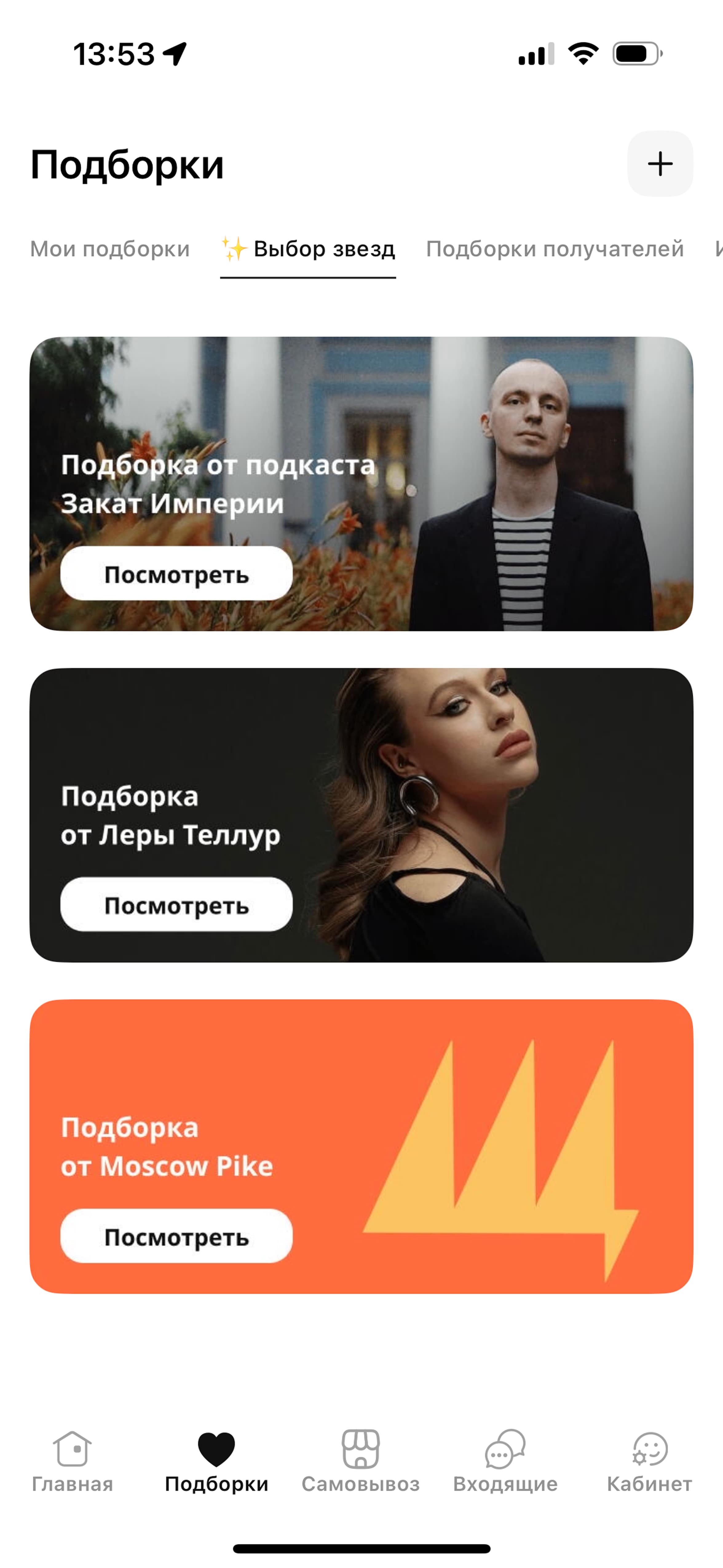The width and height of the screenshot is (723, 1568).
Task: Tap Посмотреть on the Закат Империи card
Action: coord(176,573)
